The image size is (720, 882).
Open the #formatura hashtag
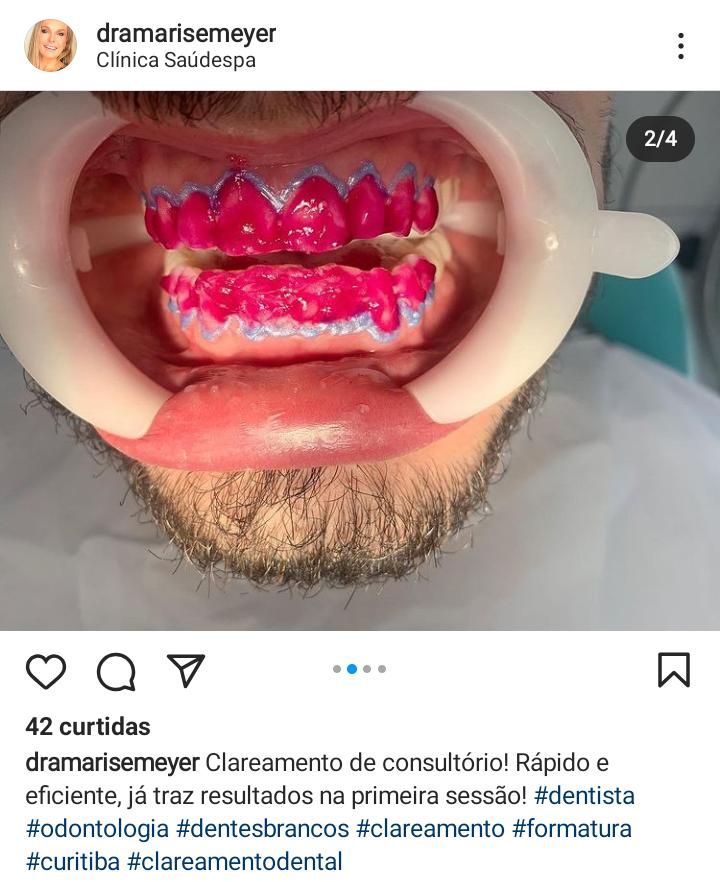[x=571, y=829]
